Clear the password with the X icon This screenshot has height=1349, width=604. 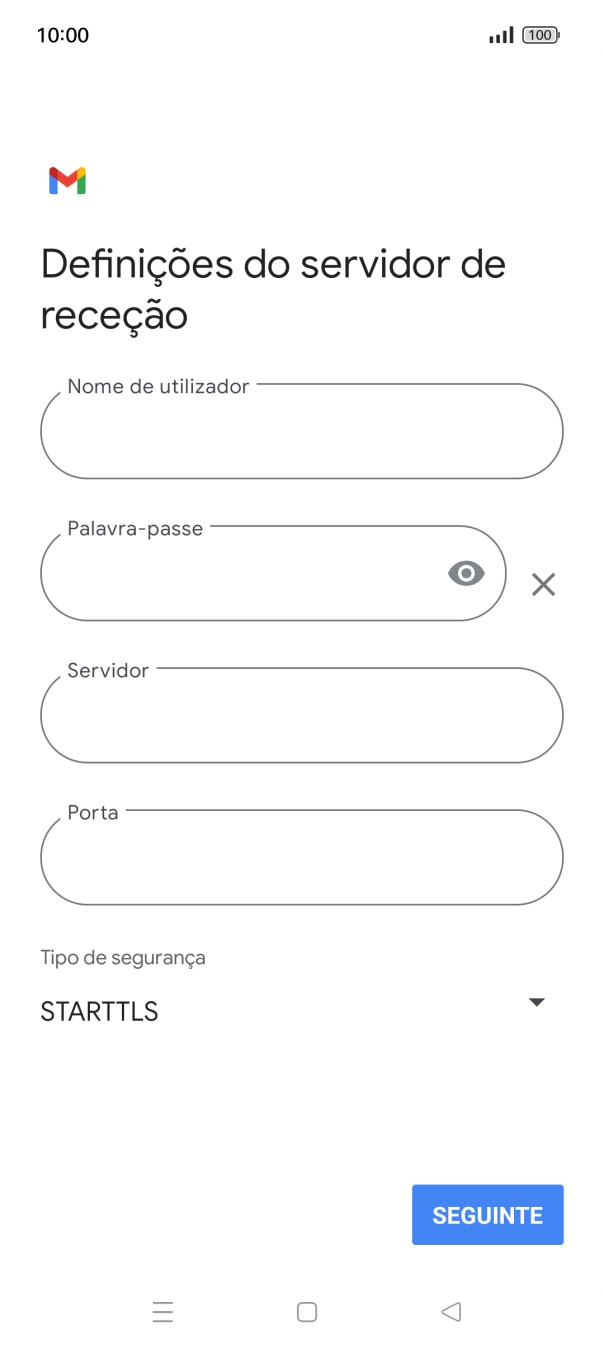[543, 585]
